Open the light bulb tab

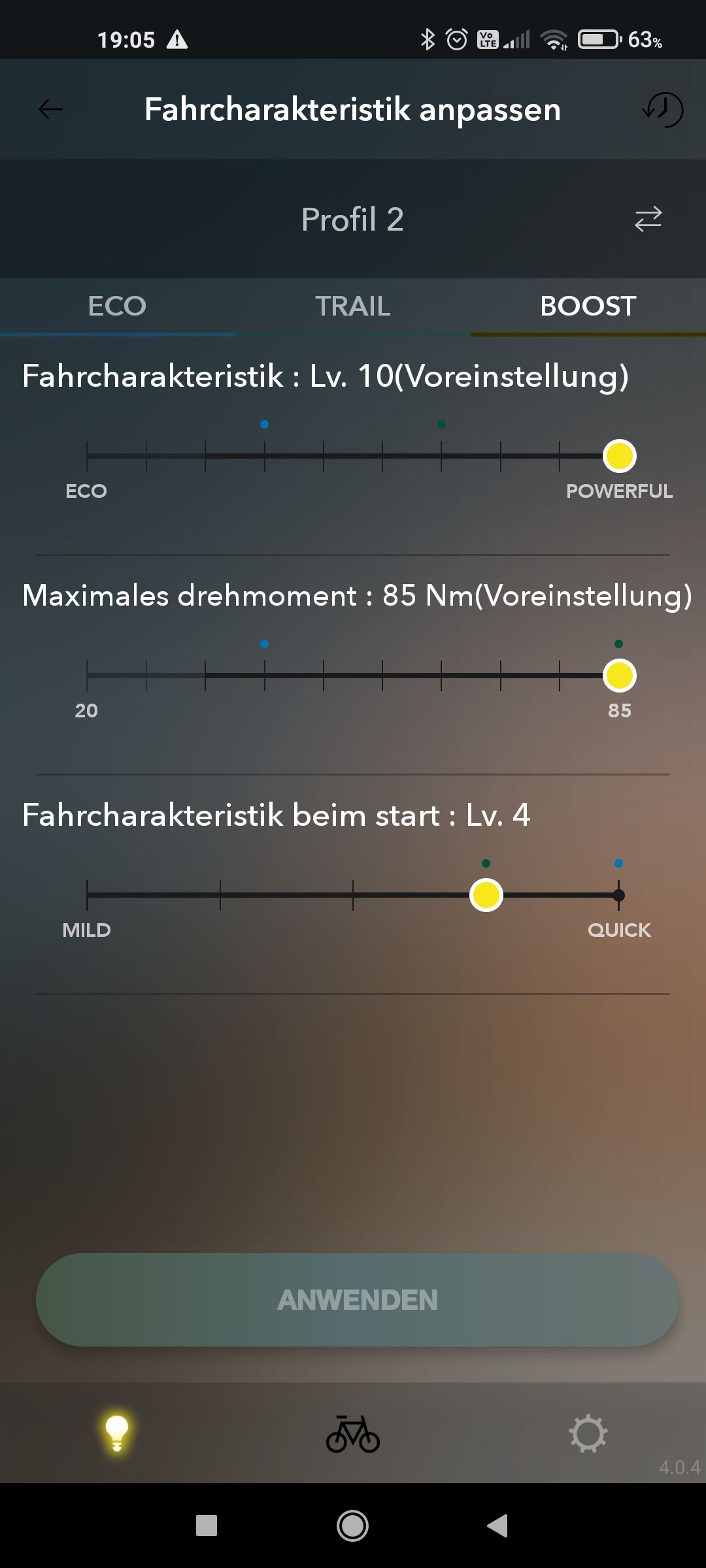[x=117, y=1433]
